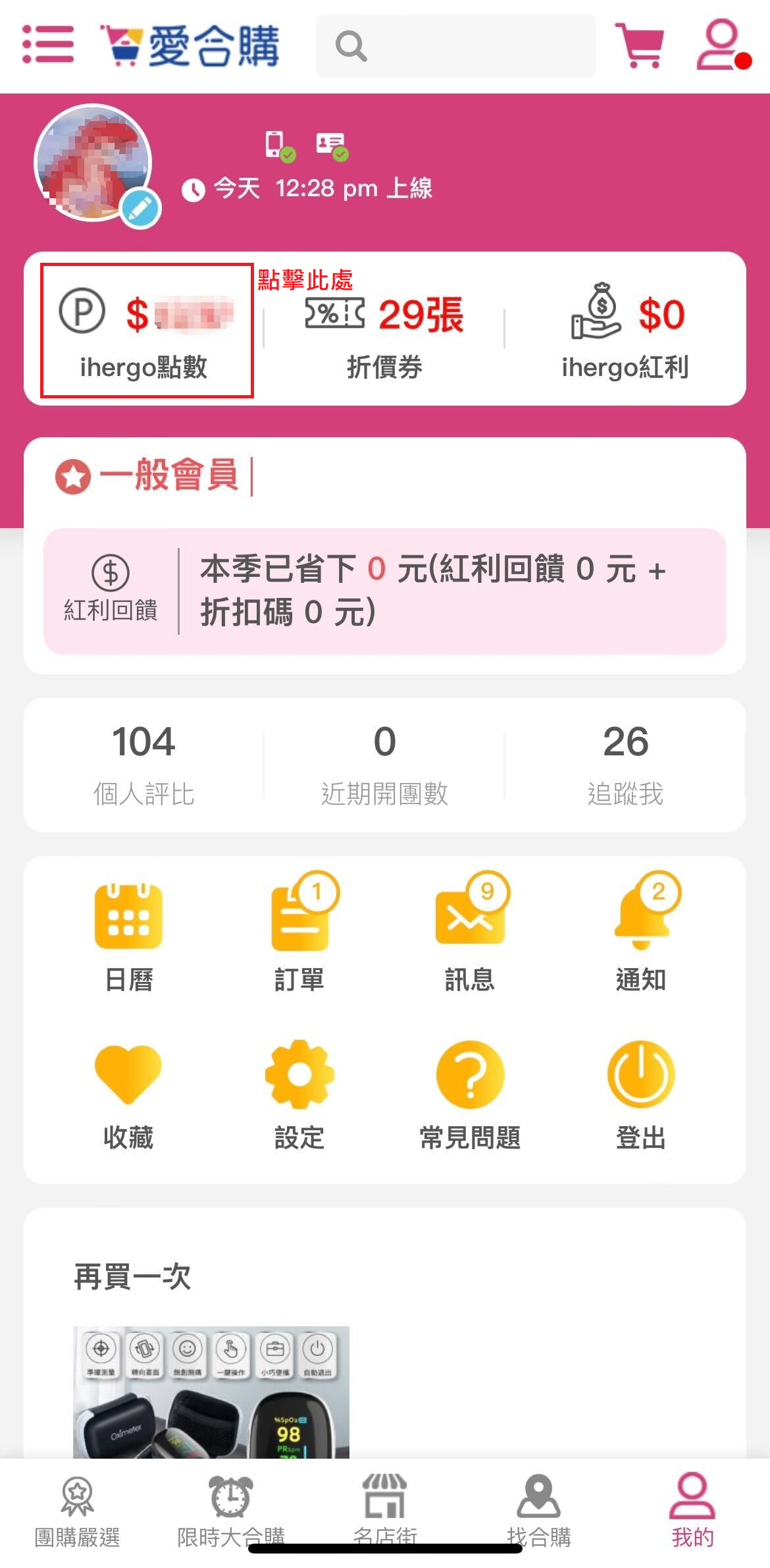Open 收藏 favorites
The image size is (770, 1568).
128,1095
